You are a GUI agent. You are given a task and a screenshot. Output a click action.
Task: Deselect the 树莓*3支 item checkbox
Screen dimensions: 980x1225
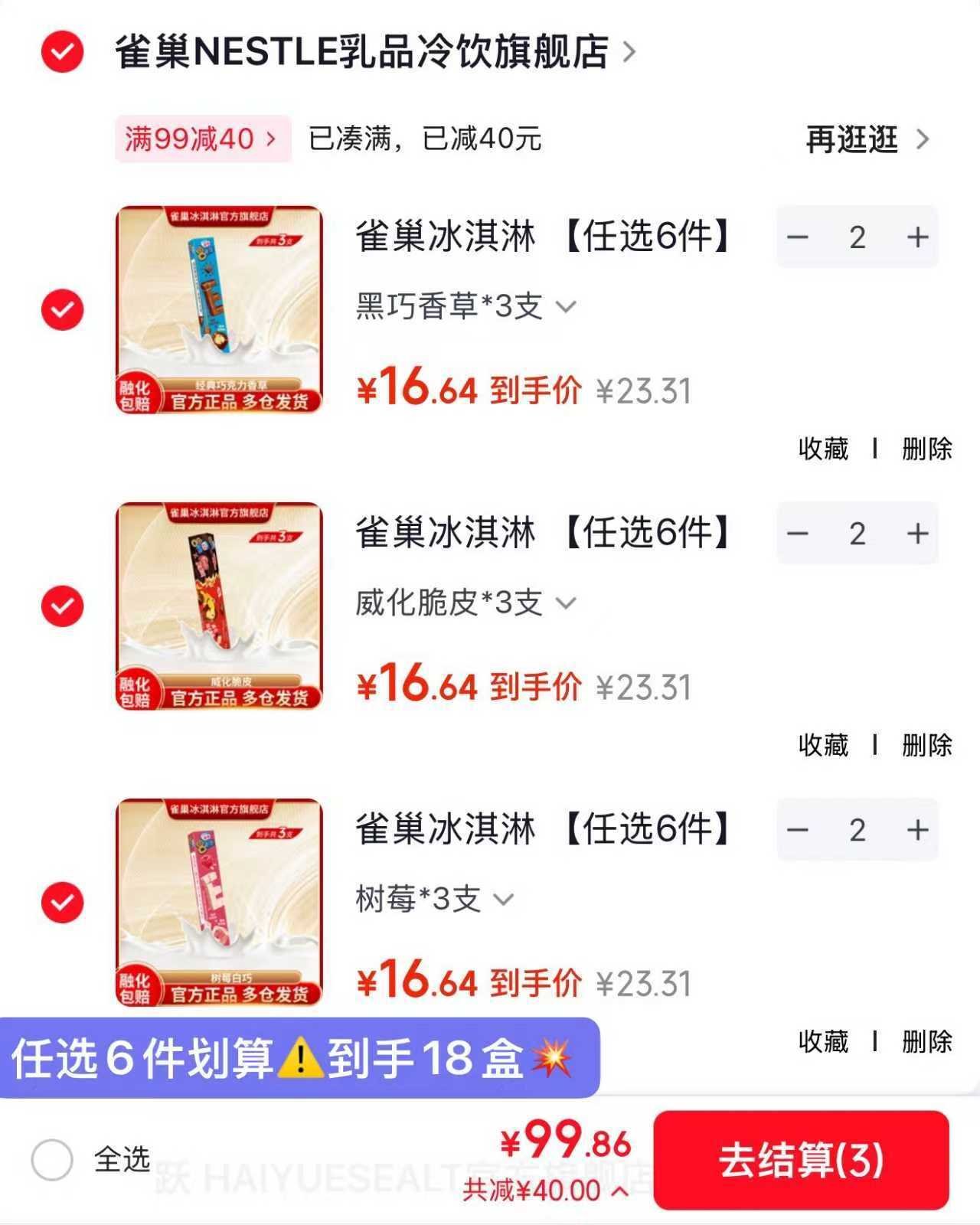tap(62, 903)
